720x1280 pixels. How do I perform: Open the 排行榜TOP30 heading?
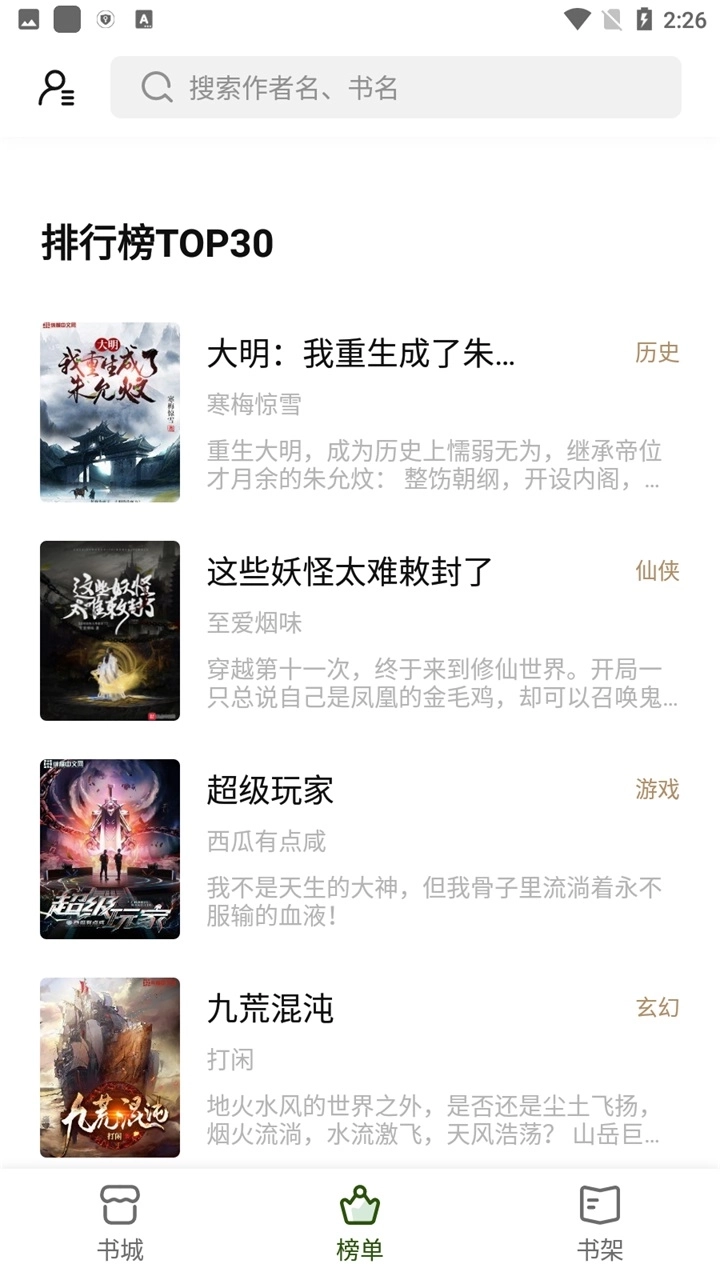[157, 243]
